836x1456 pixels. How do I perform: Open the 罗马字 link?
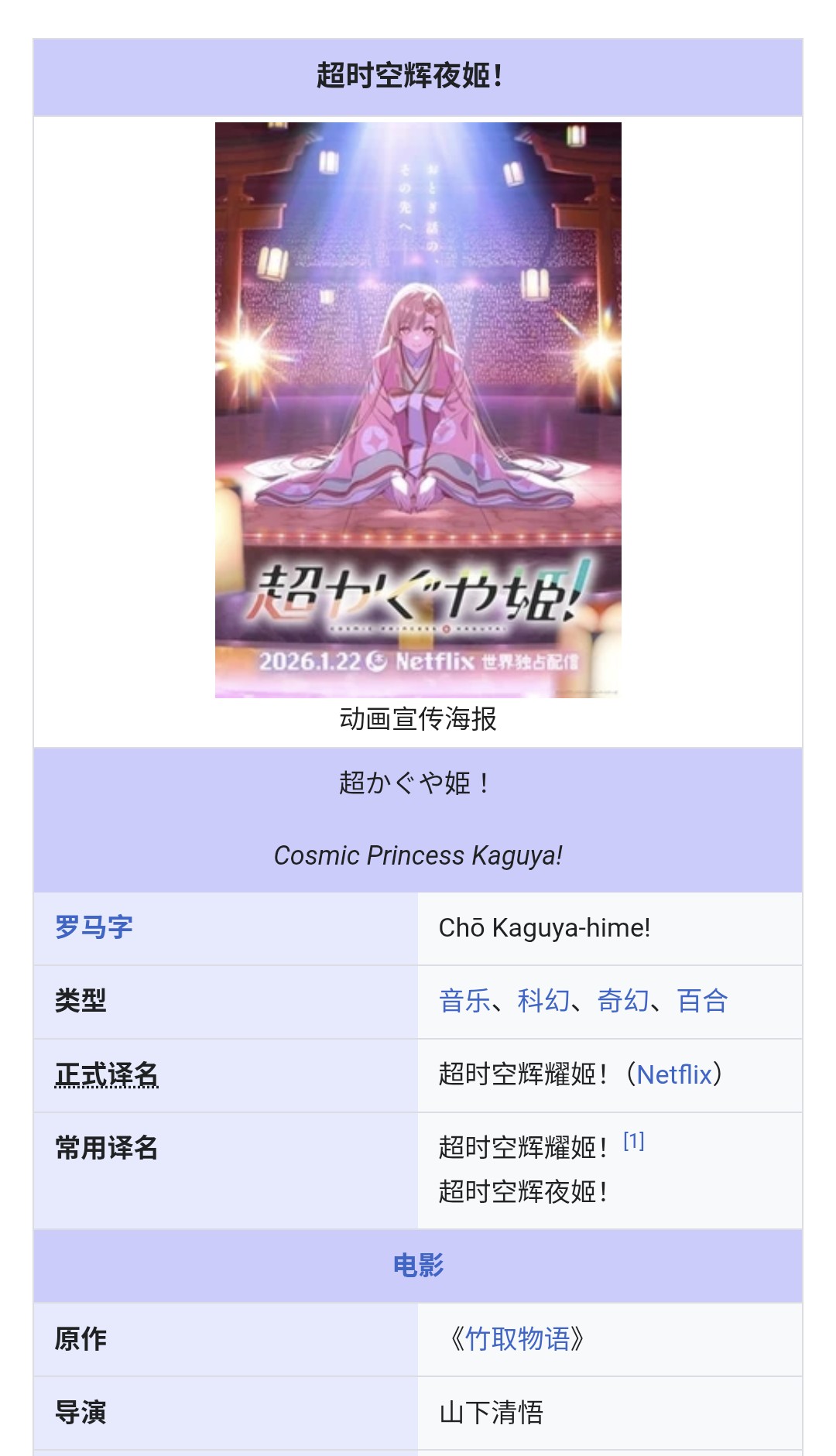[x=94, y=927]
